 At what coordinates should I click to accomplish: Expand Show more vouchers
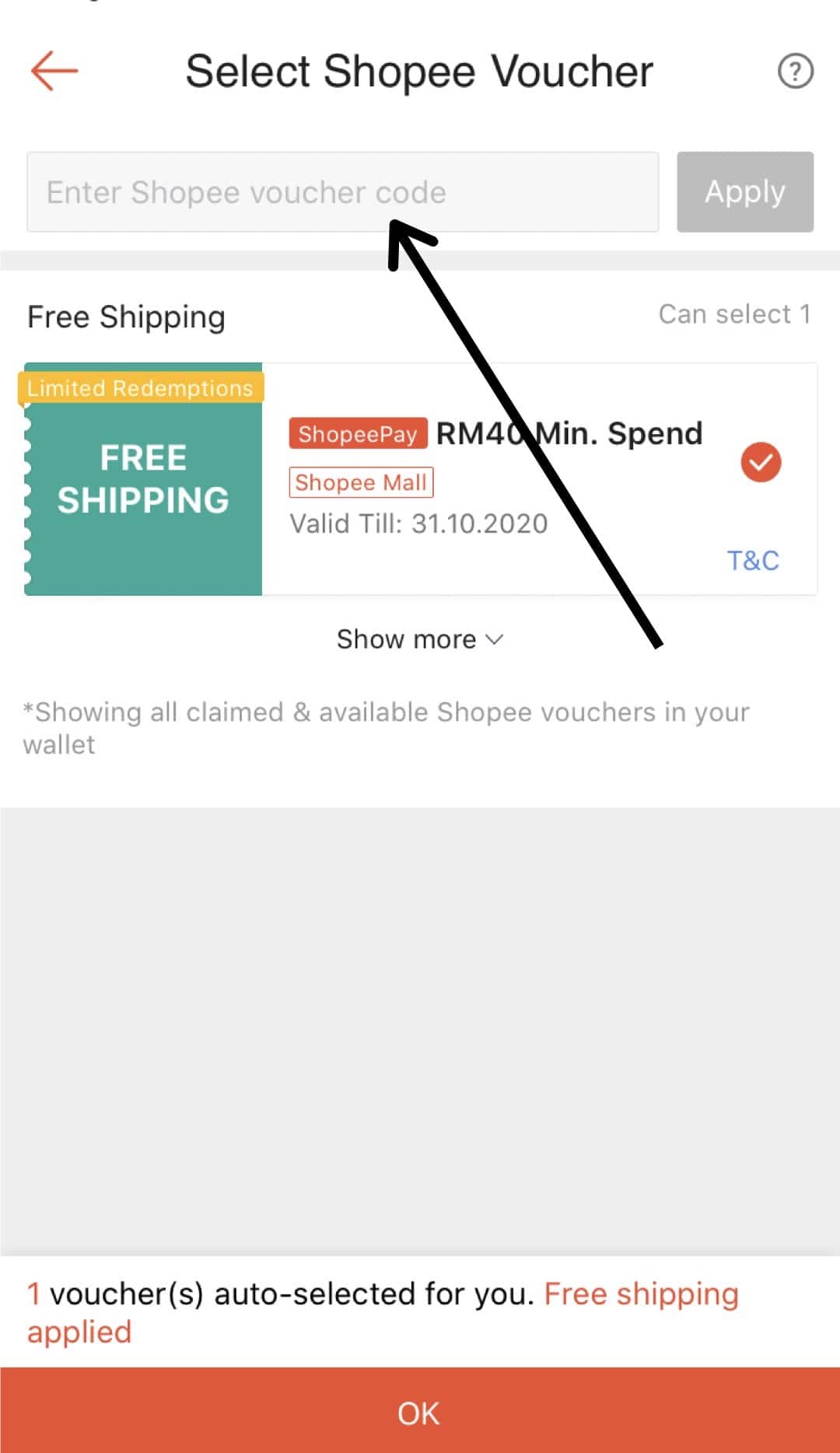(x=420, y=639)
